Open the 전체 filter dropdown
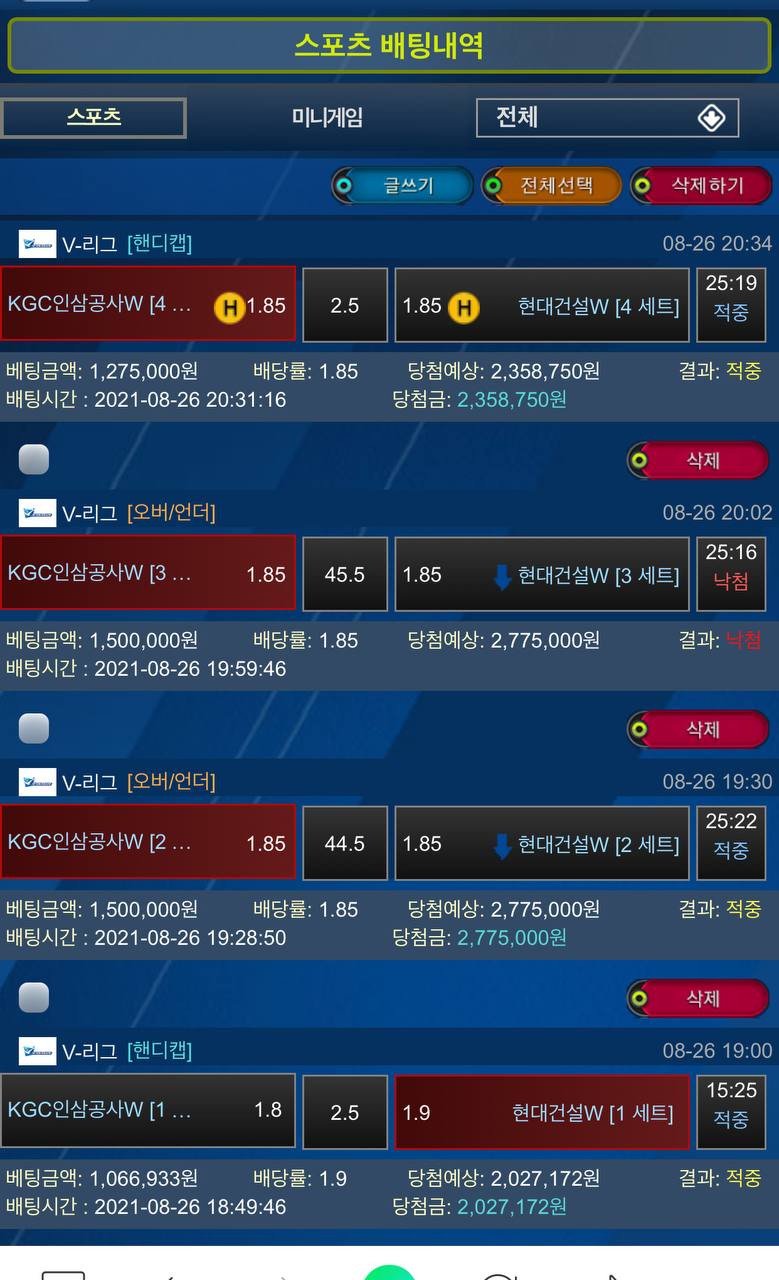 [607, 117]
